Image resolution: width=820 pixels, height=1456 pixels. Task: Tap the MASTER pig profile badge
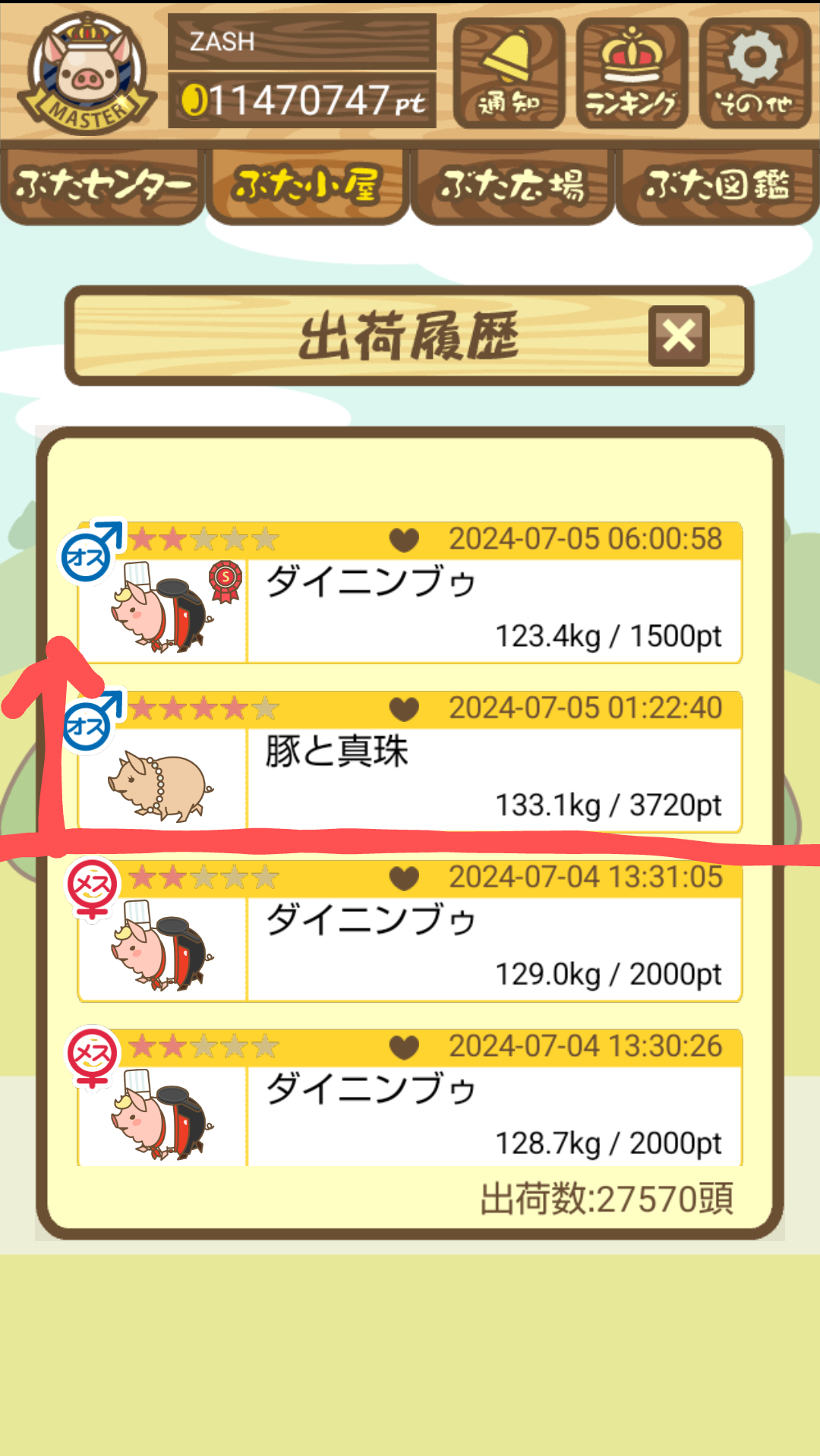tap(87, 74)
